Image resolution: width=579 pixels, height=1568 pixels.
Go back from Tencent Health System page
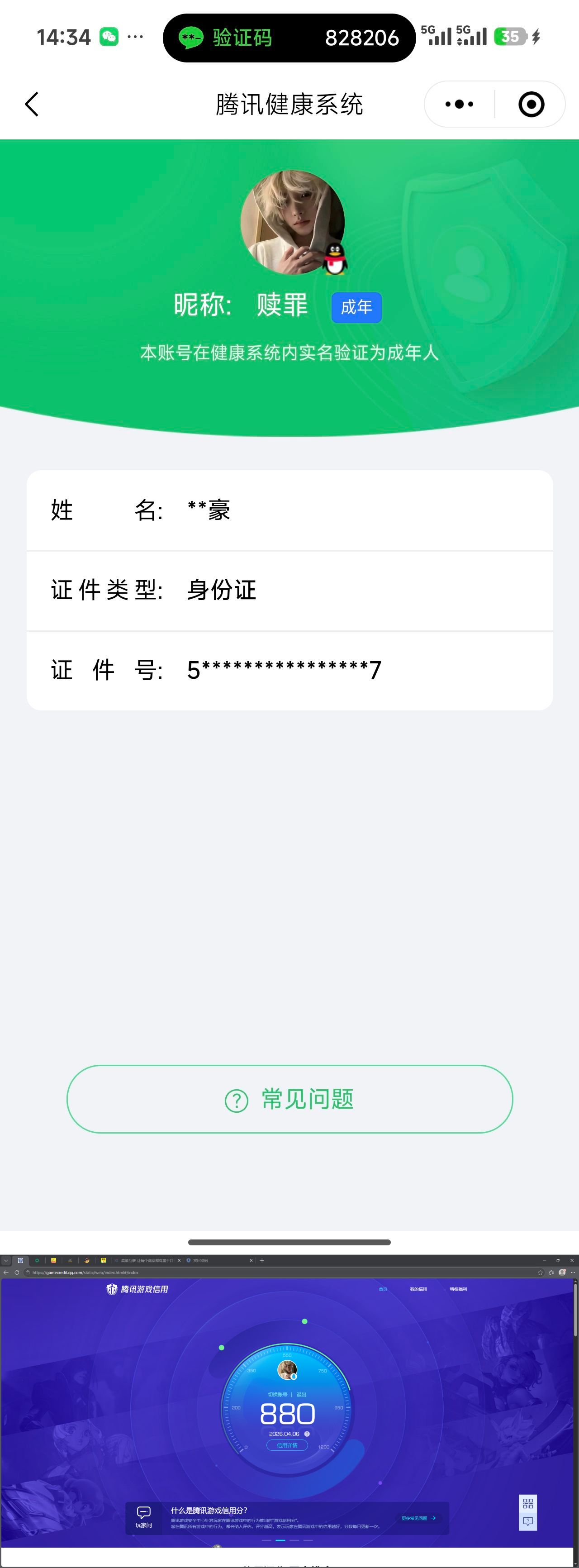(x=32, y=104)
